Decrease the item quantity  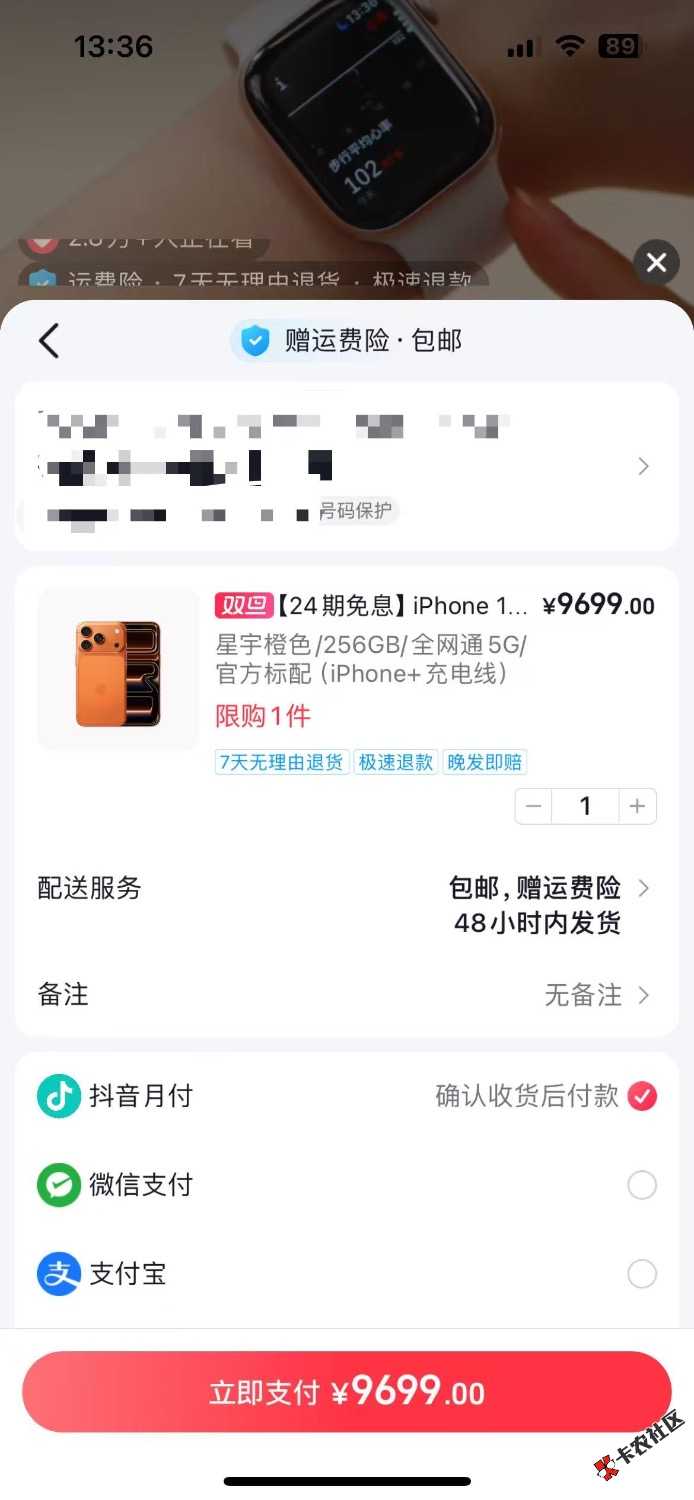click(x=534, y=806)
